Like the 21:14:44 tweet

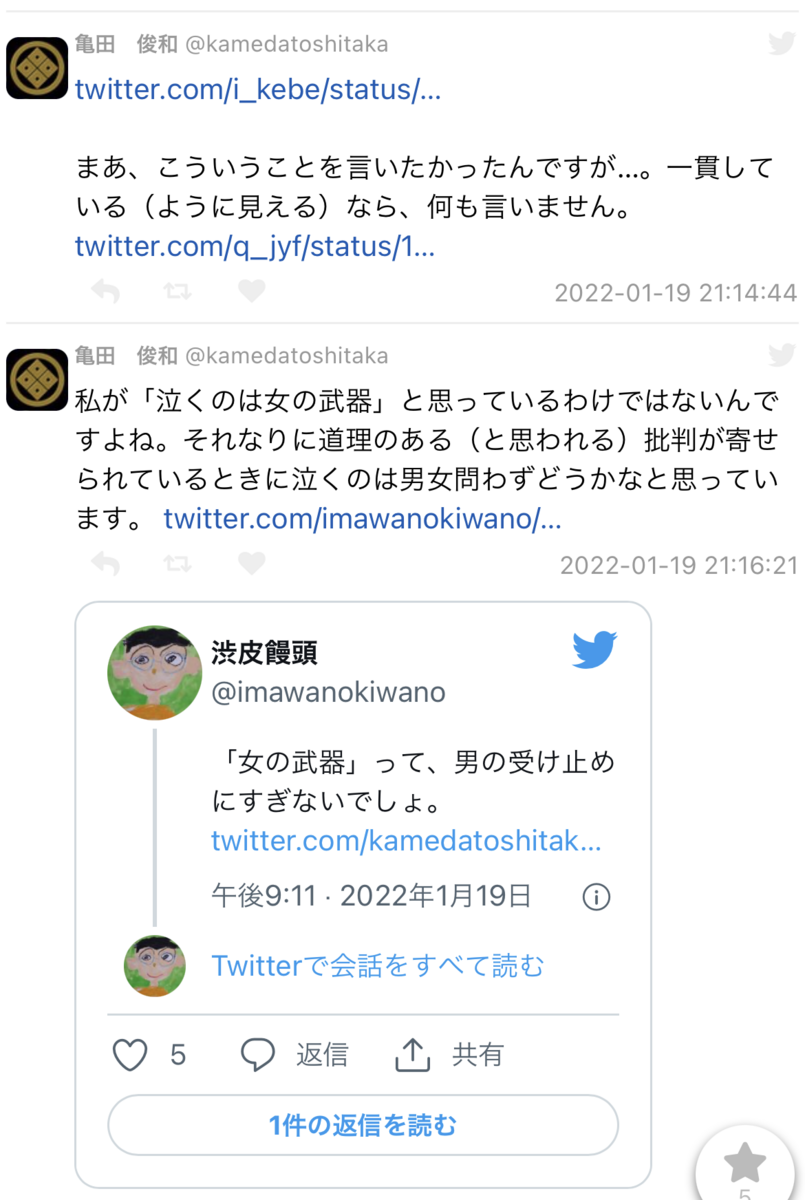pos(251,291)
